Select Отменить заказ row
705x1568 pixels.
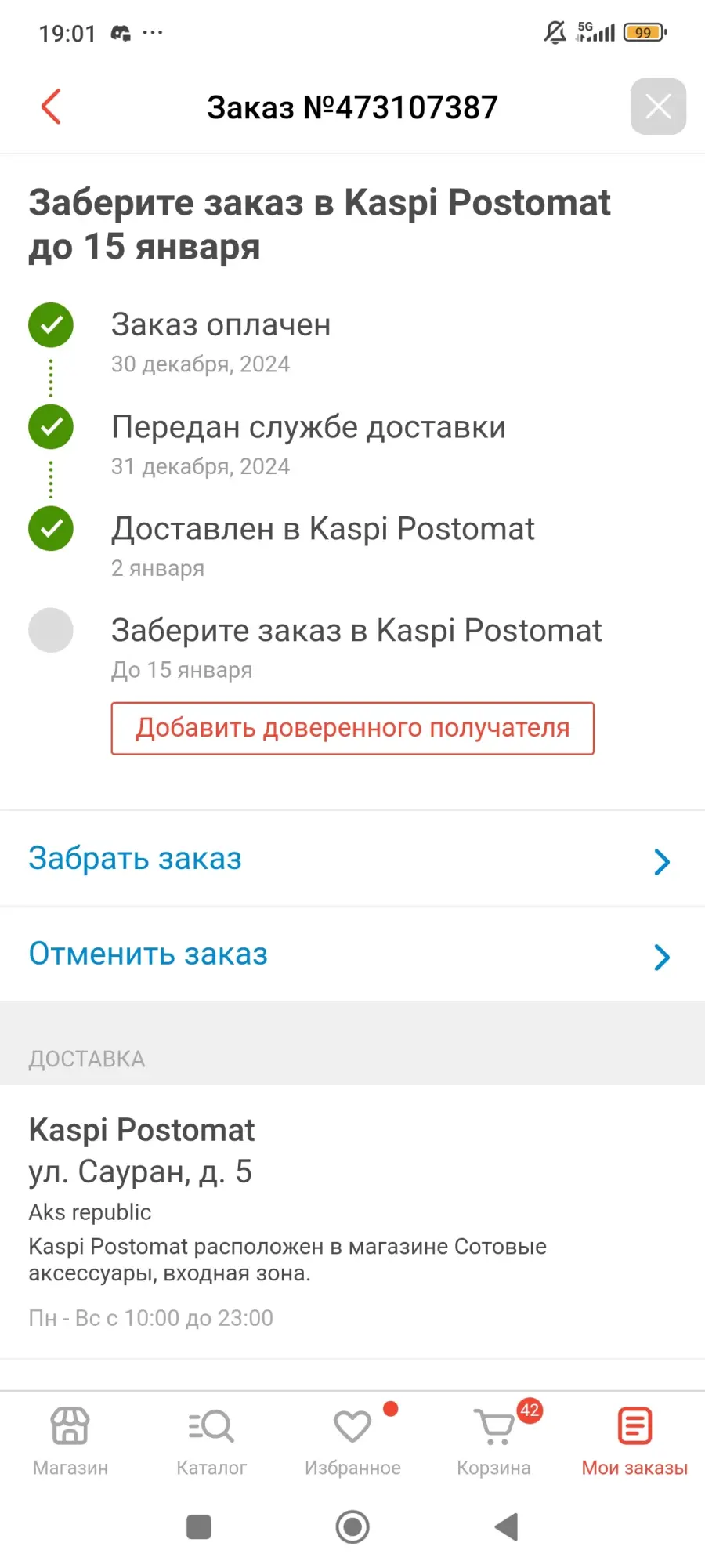(352, 954)
